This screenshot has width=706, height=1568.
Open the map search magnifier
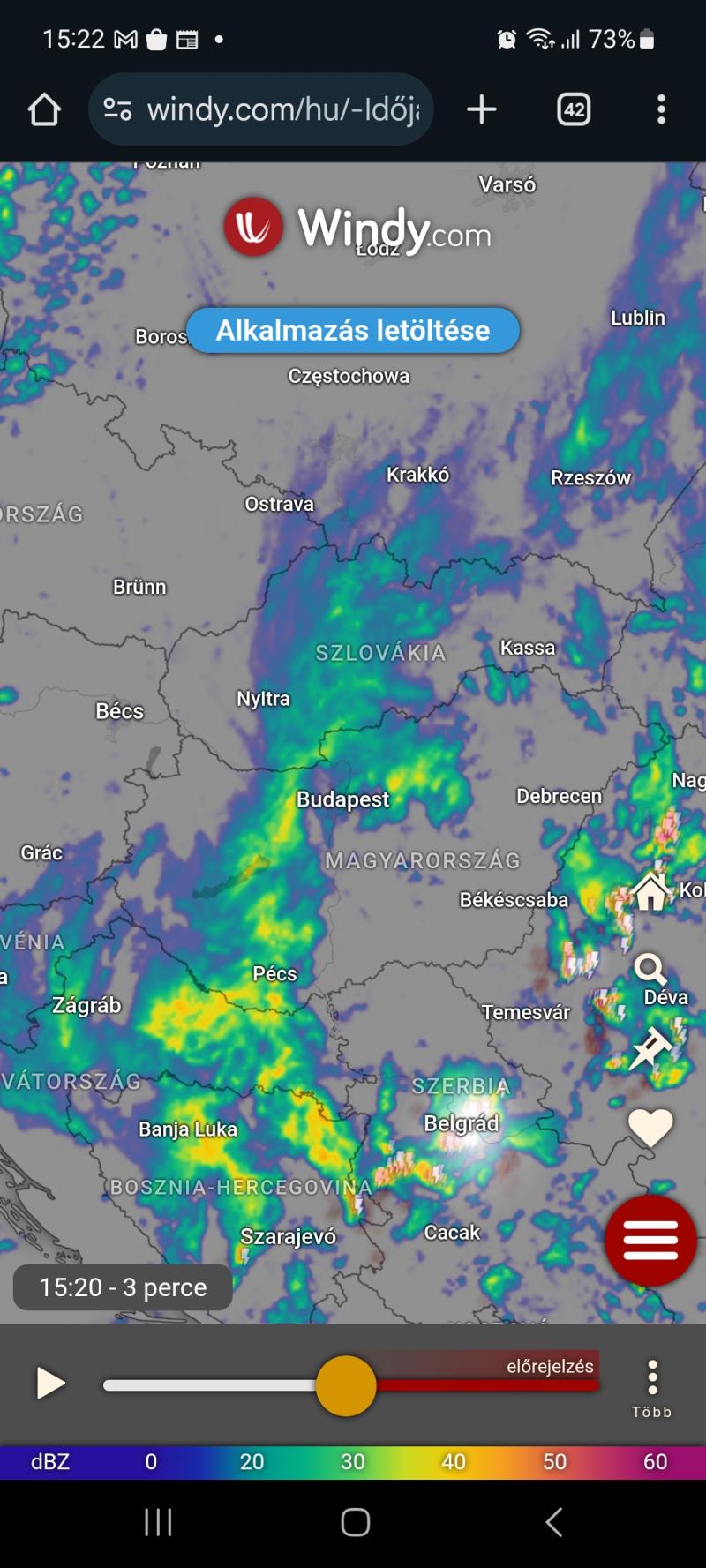(x=651, y=969)
